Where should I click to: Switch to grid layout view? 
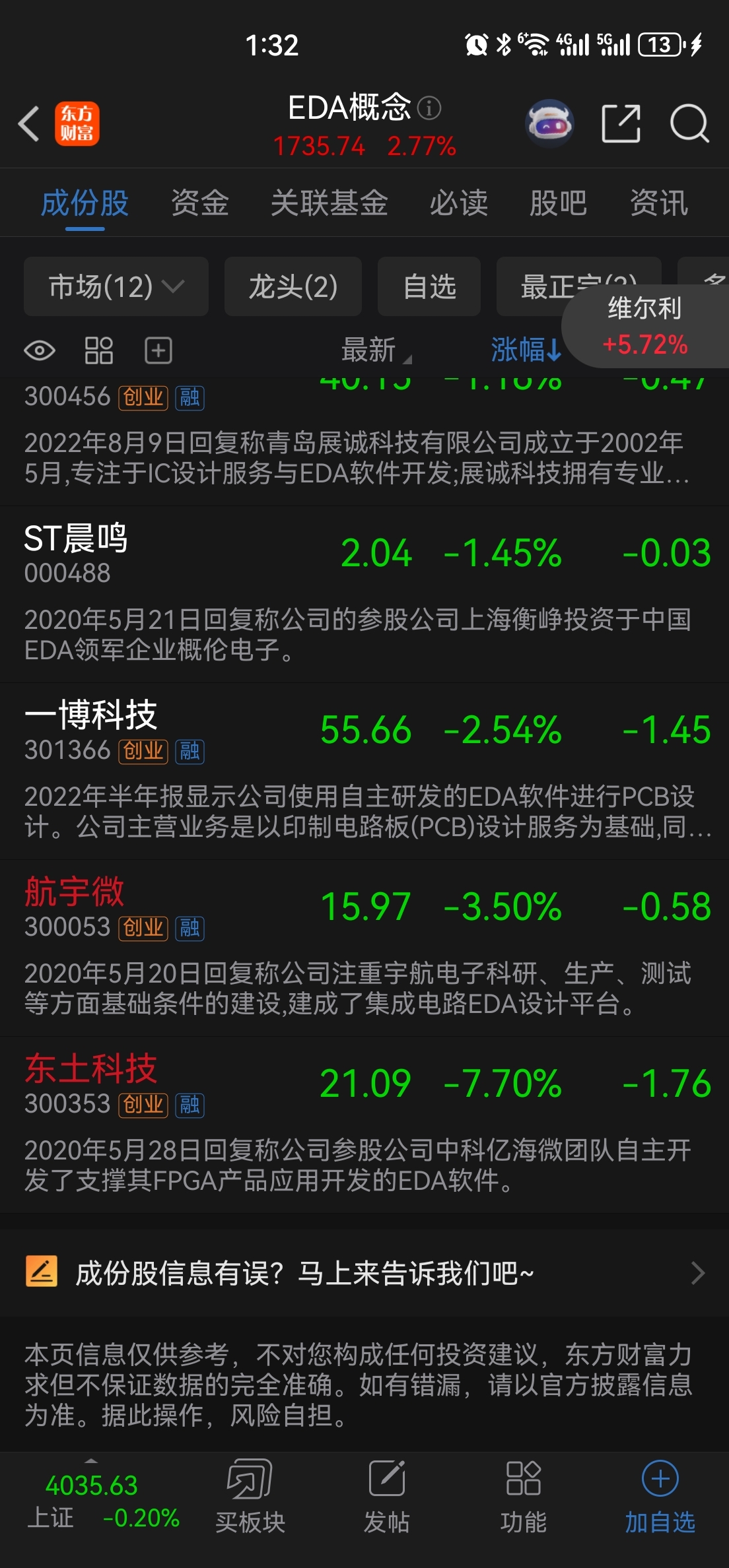(x=99, y=350)
